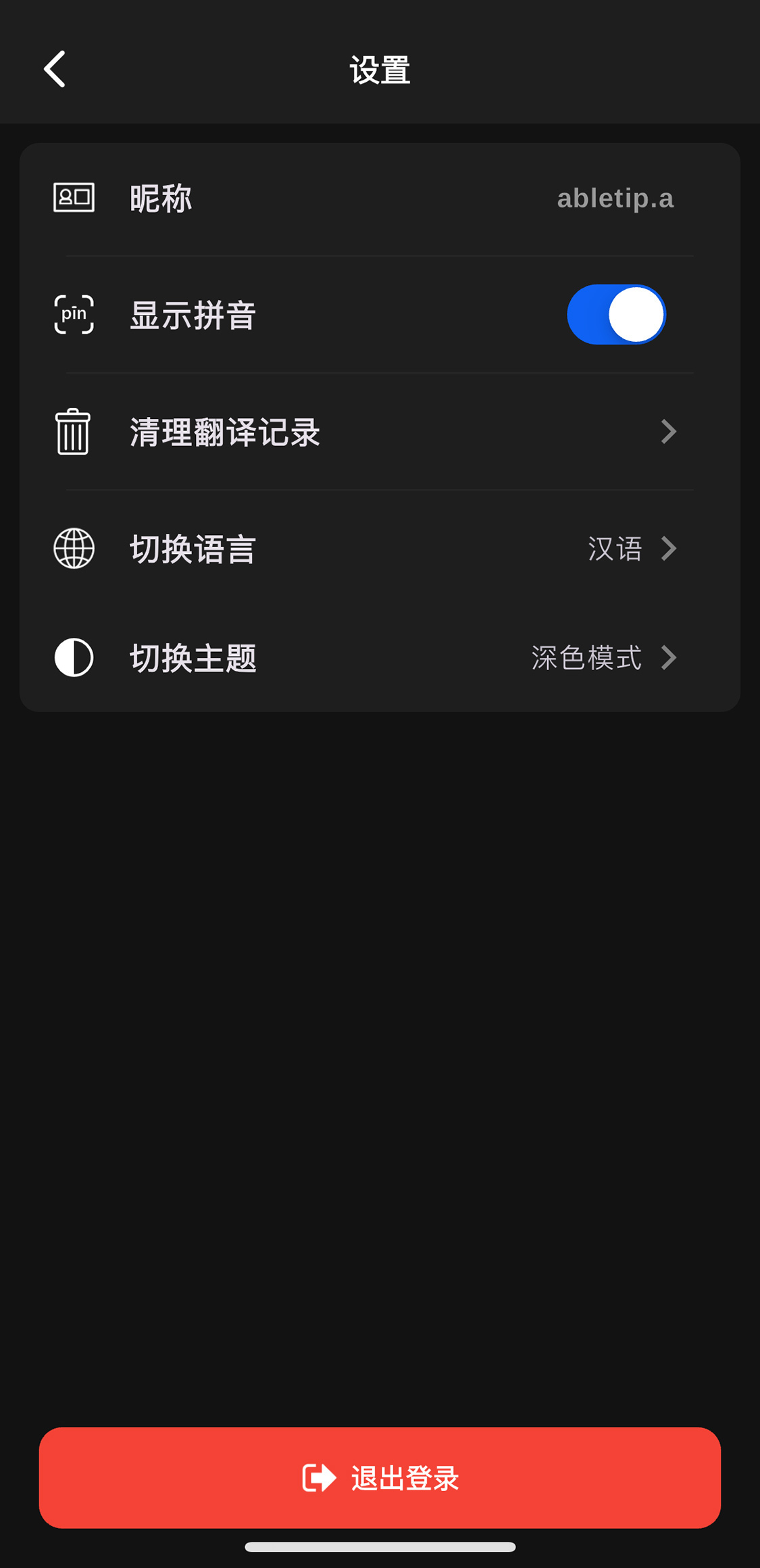Open the 切换语言 language setting
The image size is (760, 1568).
pyautogui.click(x=380, y=549)
